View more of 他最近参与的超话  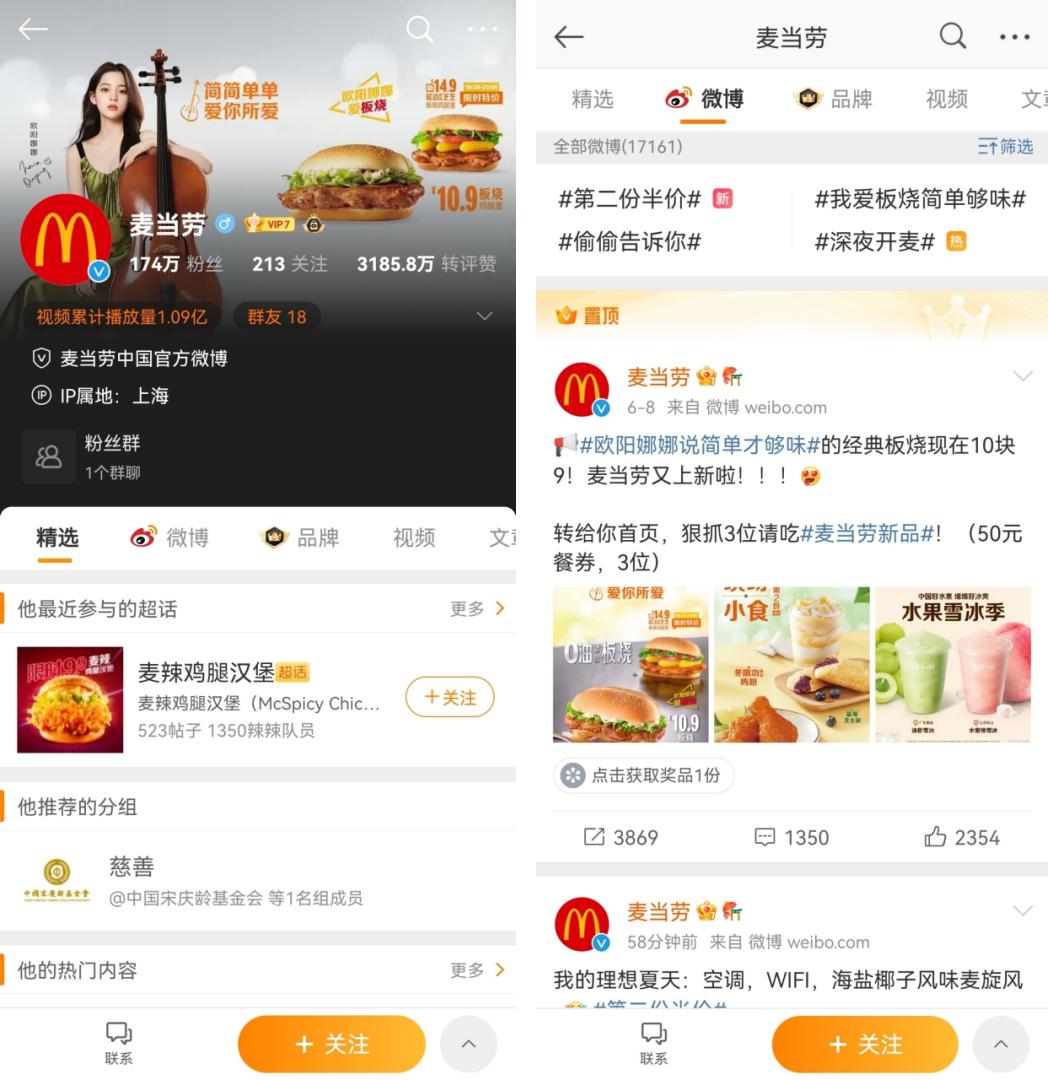(x=477, y=608)
